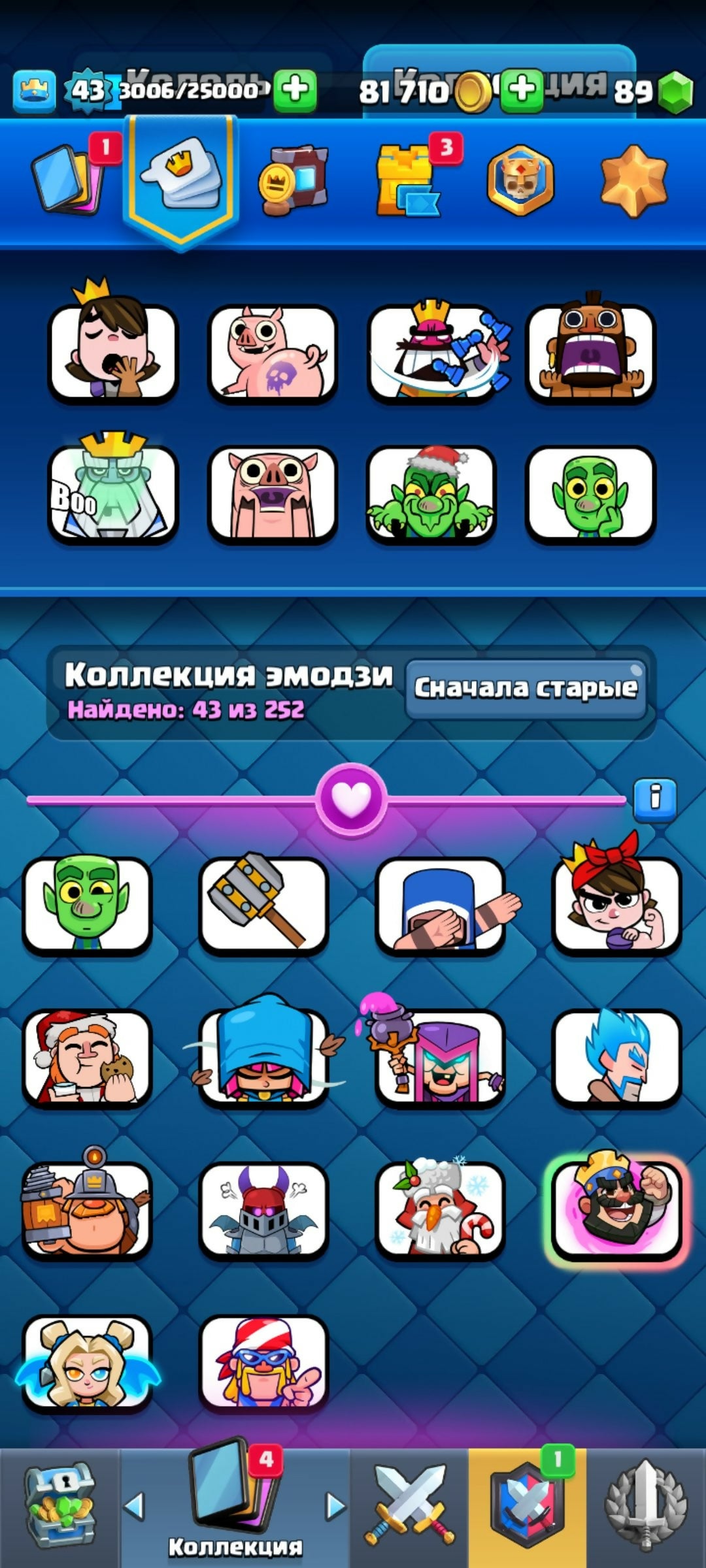This screenshot has width=706, height=1568.
Task: Add more gold with the plus button
Action: point(522,88)
